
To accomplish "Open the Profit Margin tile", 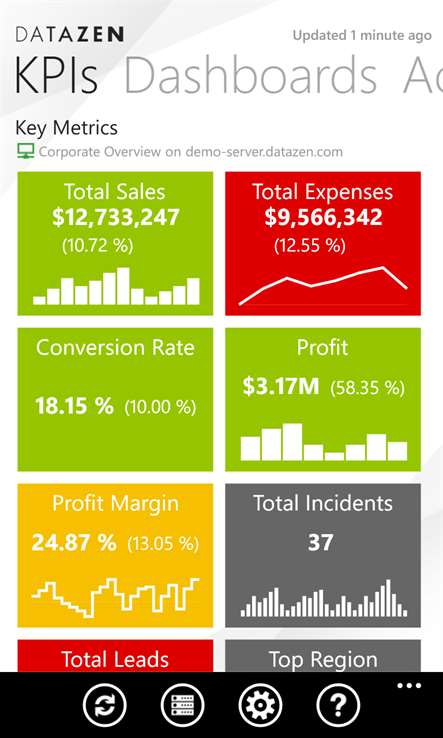I will point(115,555).
